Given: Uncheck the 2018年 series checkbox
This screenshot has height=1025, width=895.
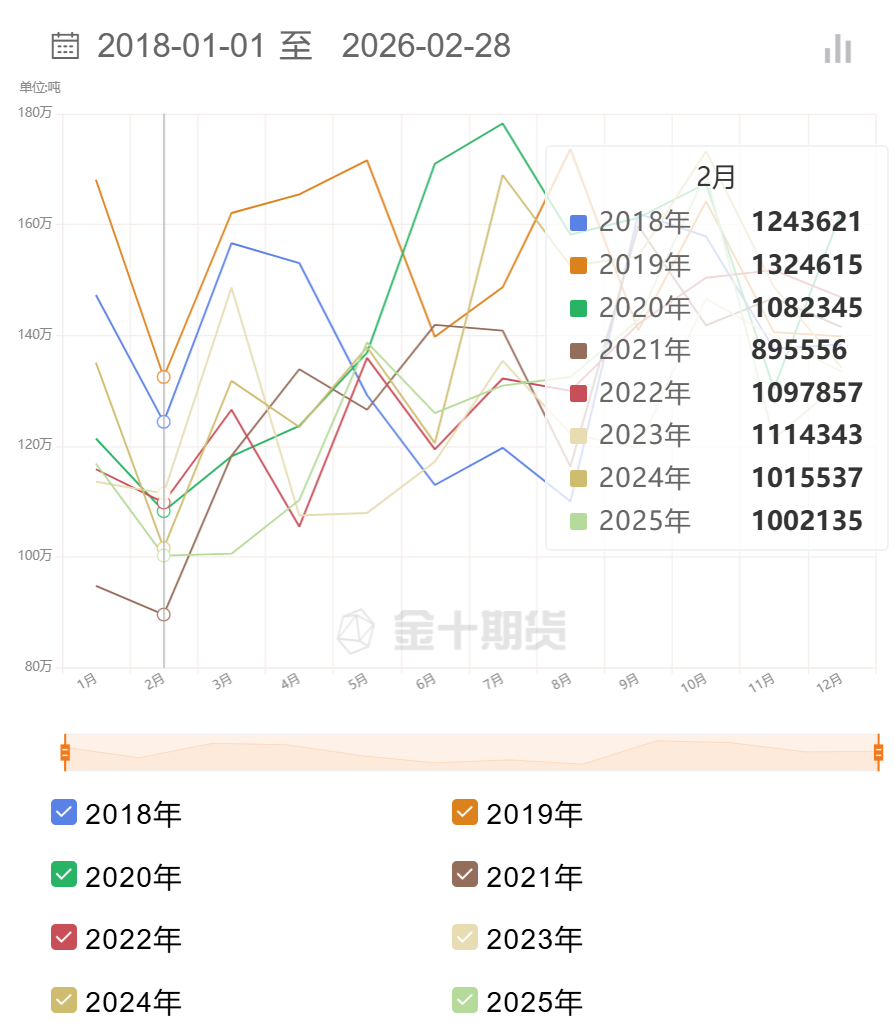Looking at the screenshot, I should click(64, 812).
